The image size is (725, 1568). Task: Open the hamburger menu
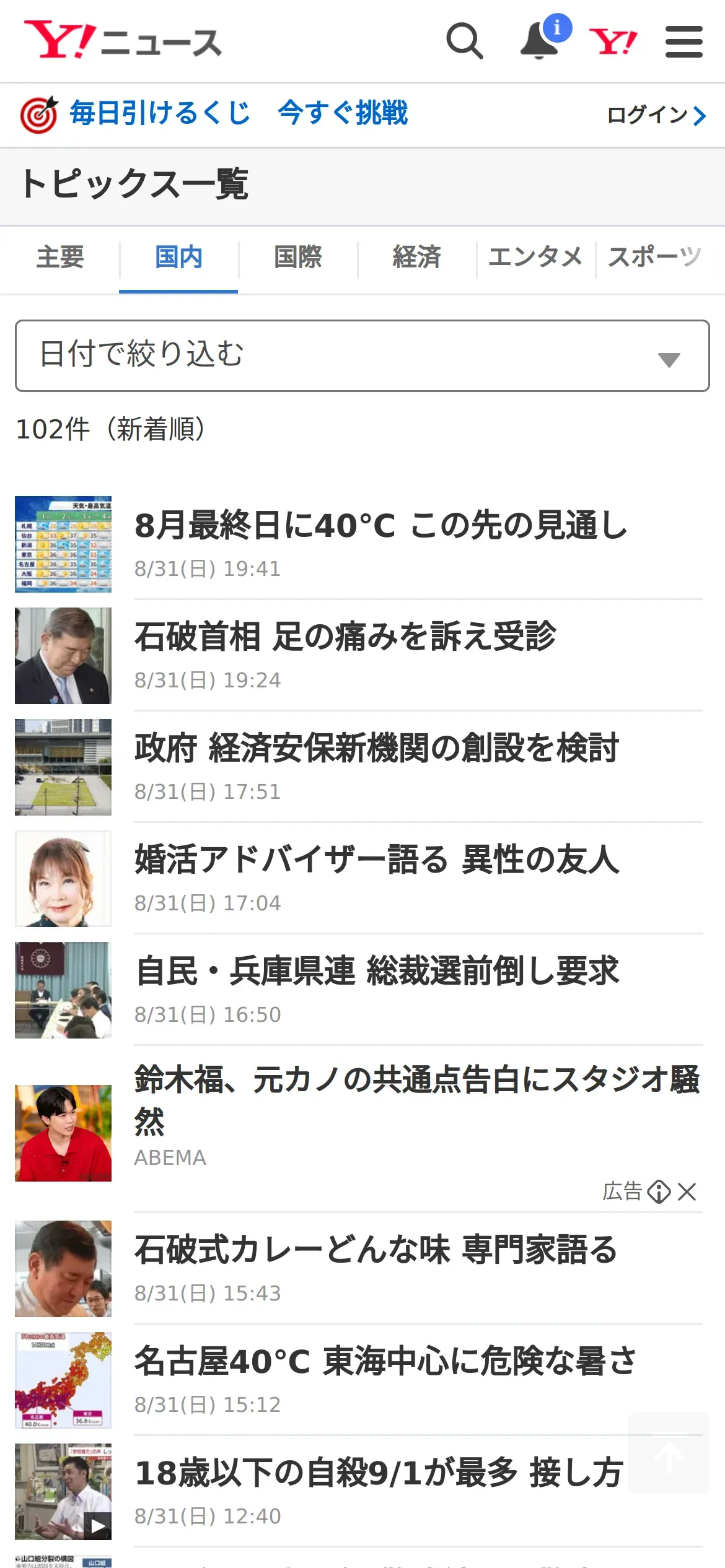[x=683, y=42]
